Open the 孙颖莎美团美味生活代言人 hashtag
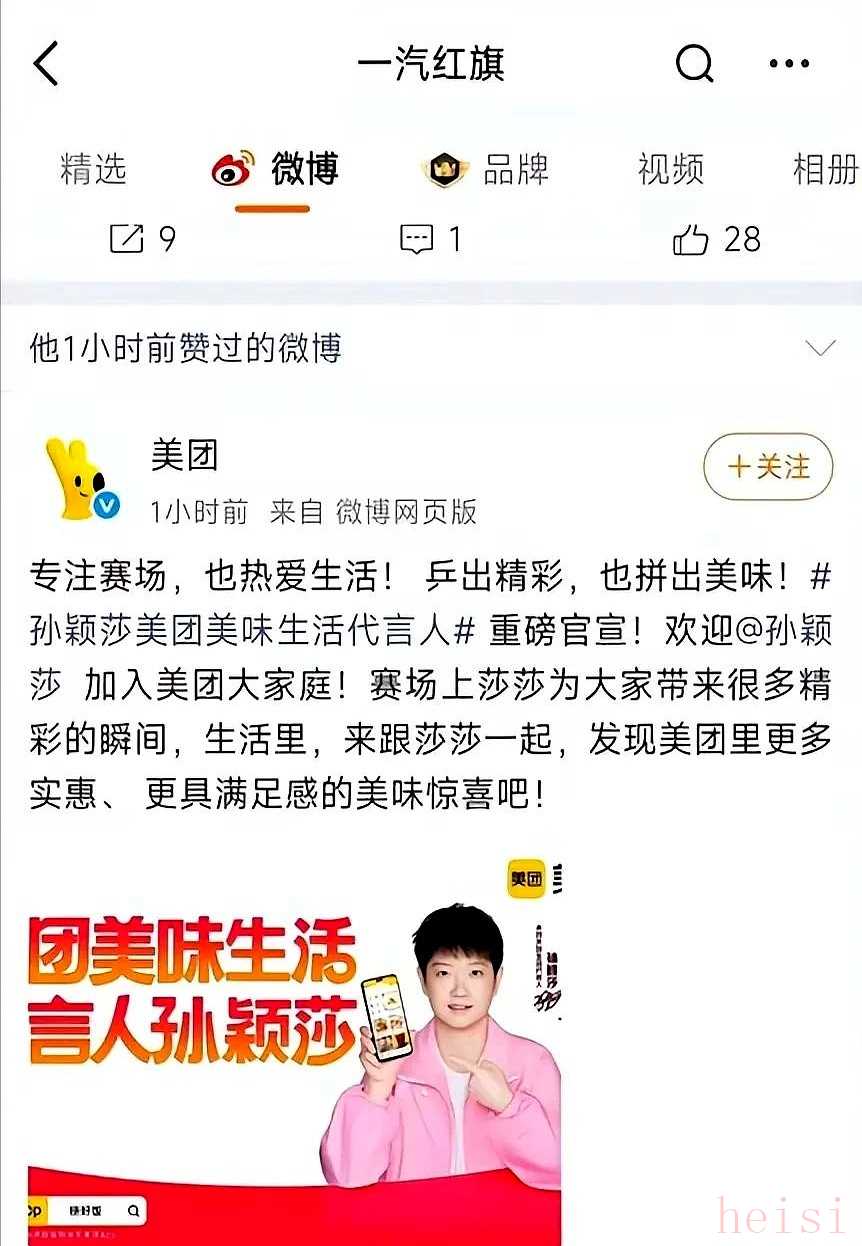The height and width of the screenshot is (1246, 862). tap(250, 632)
